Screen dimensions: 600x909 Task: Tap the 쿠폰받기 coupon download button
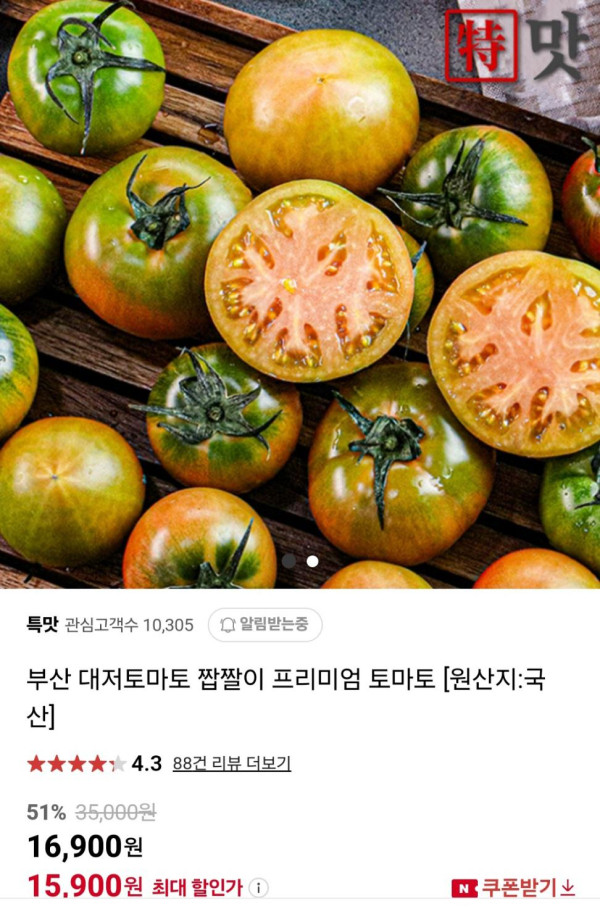[x=514, y=887]
